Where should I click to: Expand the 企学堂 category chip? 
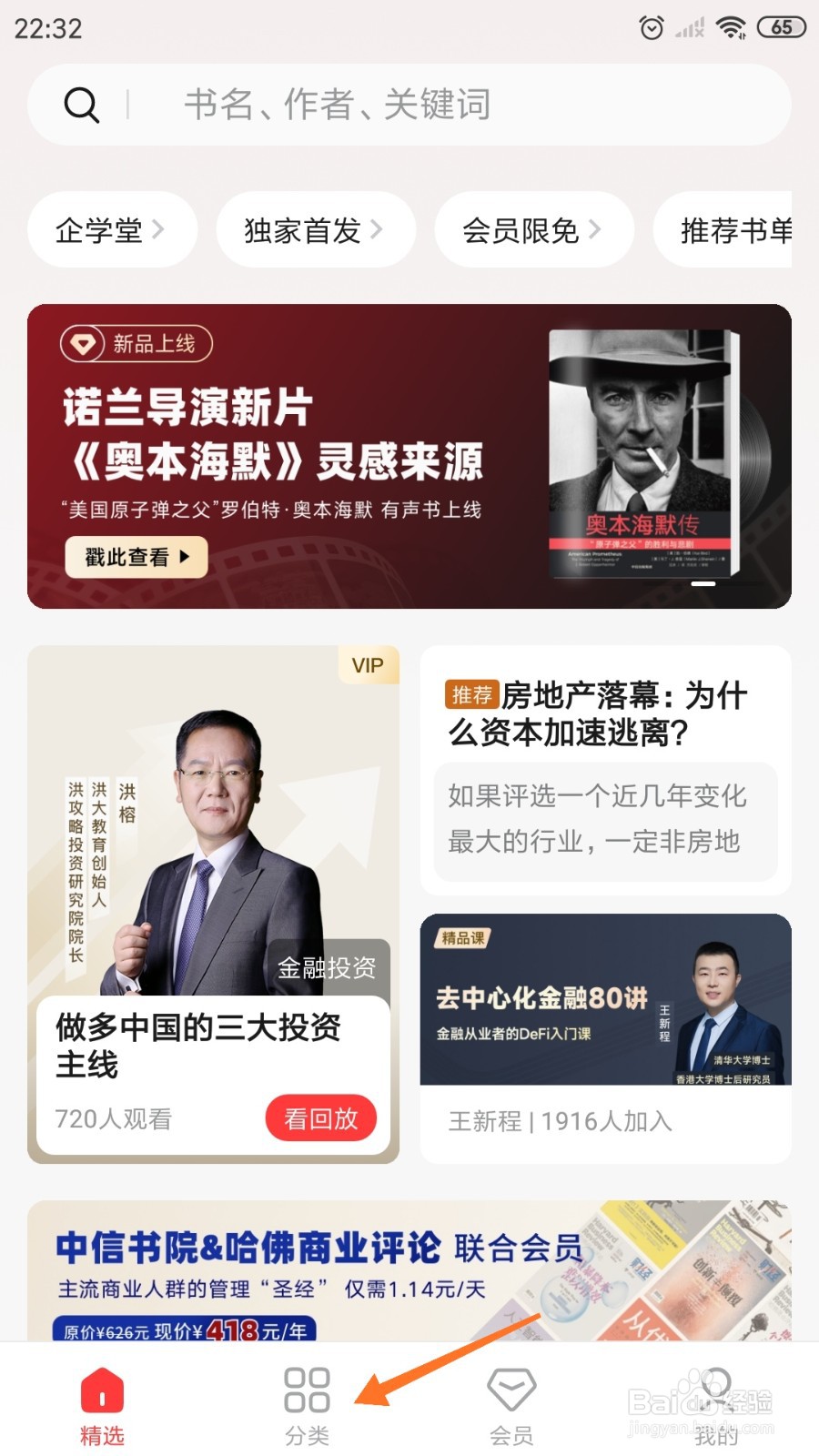[x=111, y=230]
